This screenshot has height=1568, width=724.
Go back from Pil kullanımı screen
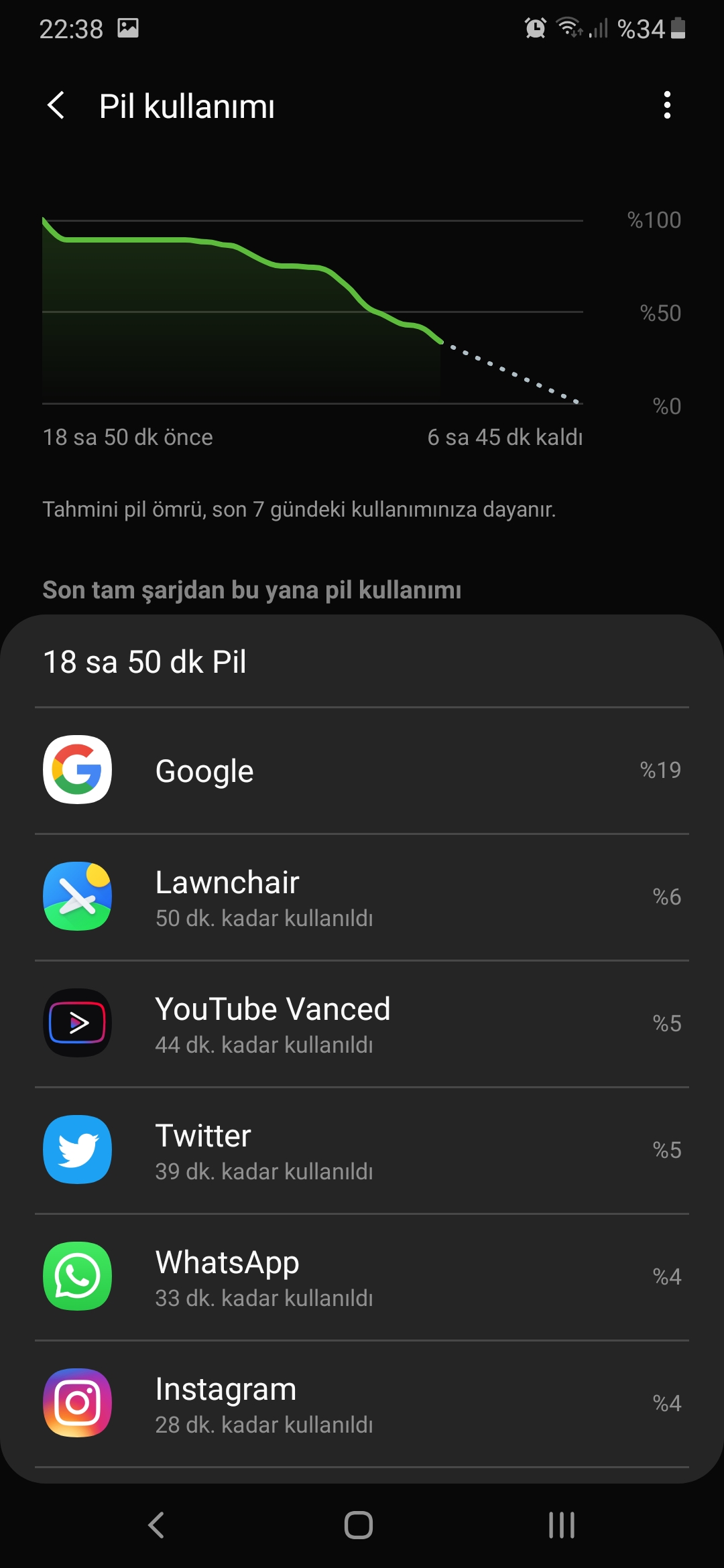(56, 106)
